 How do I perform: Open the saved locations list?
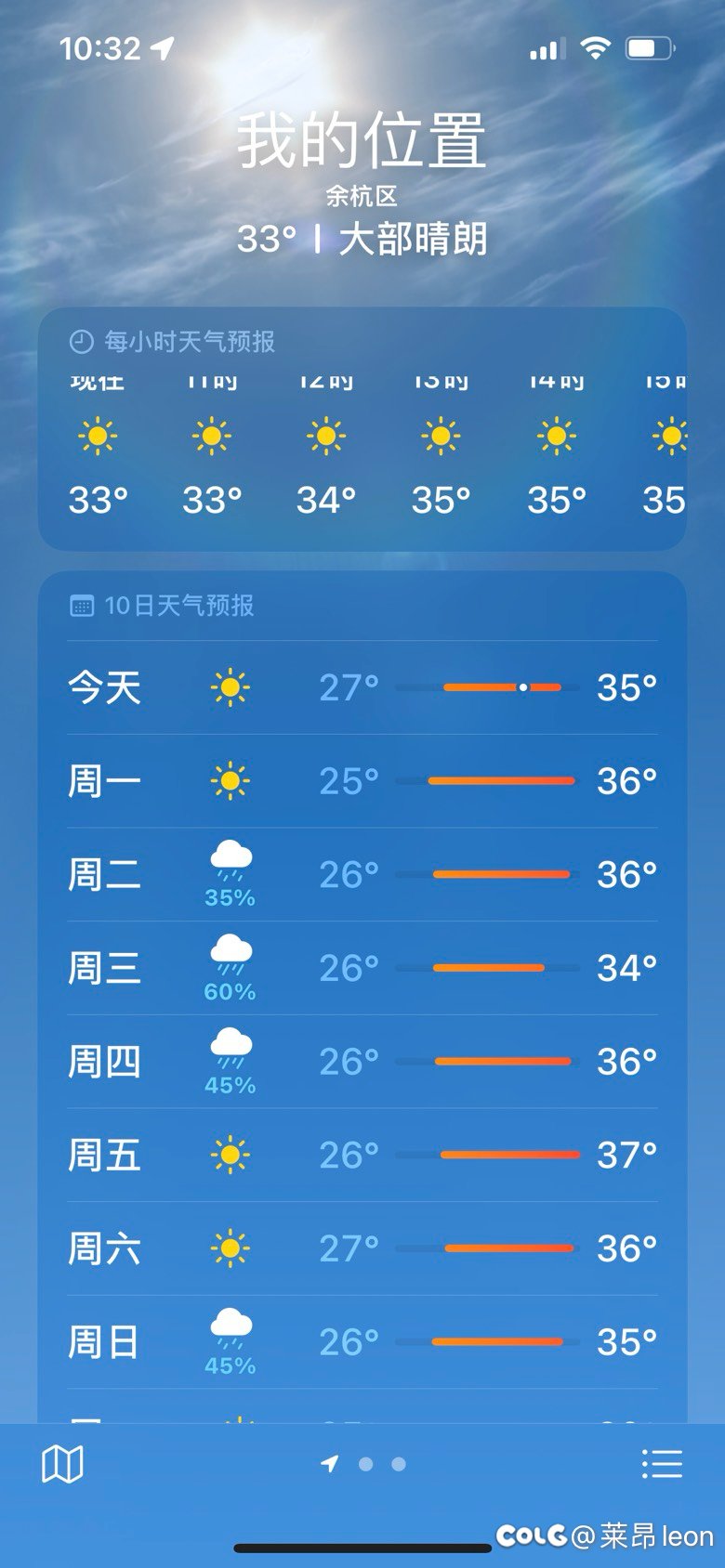coord(662,1465)
